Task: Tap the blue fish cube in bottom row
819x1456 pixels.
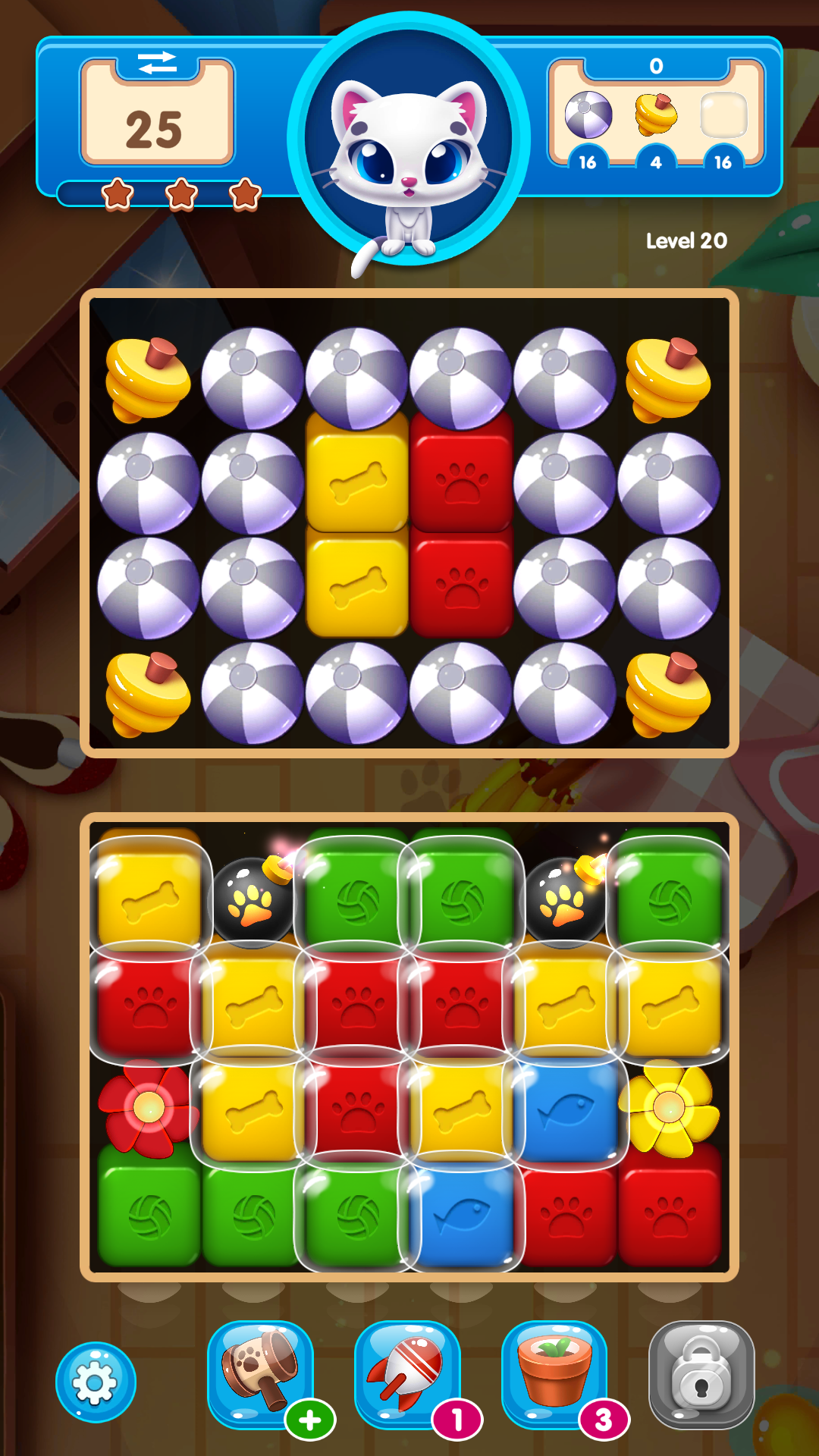Action: pyautogui.click(x=462, y=1215)
